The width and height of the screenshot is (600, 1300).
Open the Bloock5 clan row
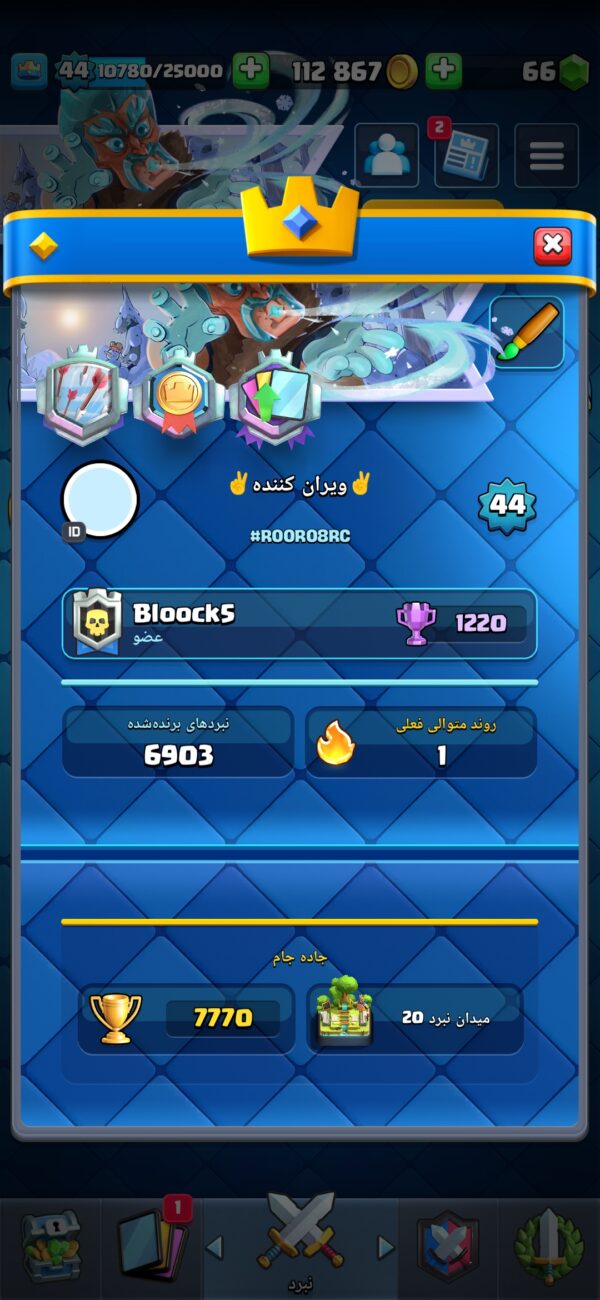coord(299,624)
